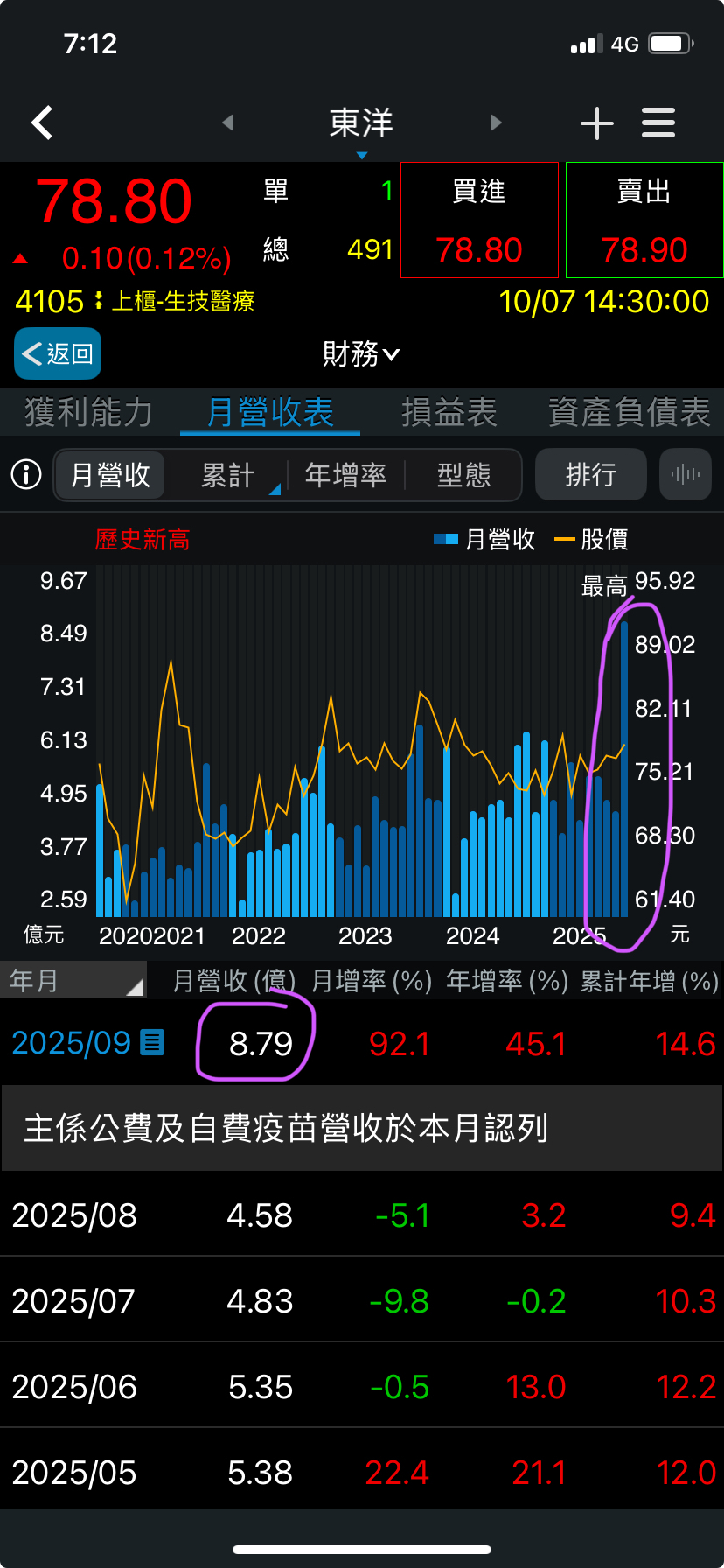Switch to the 損益表 tab
Screen dimensions: 724x1568
click(449, 413)
